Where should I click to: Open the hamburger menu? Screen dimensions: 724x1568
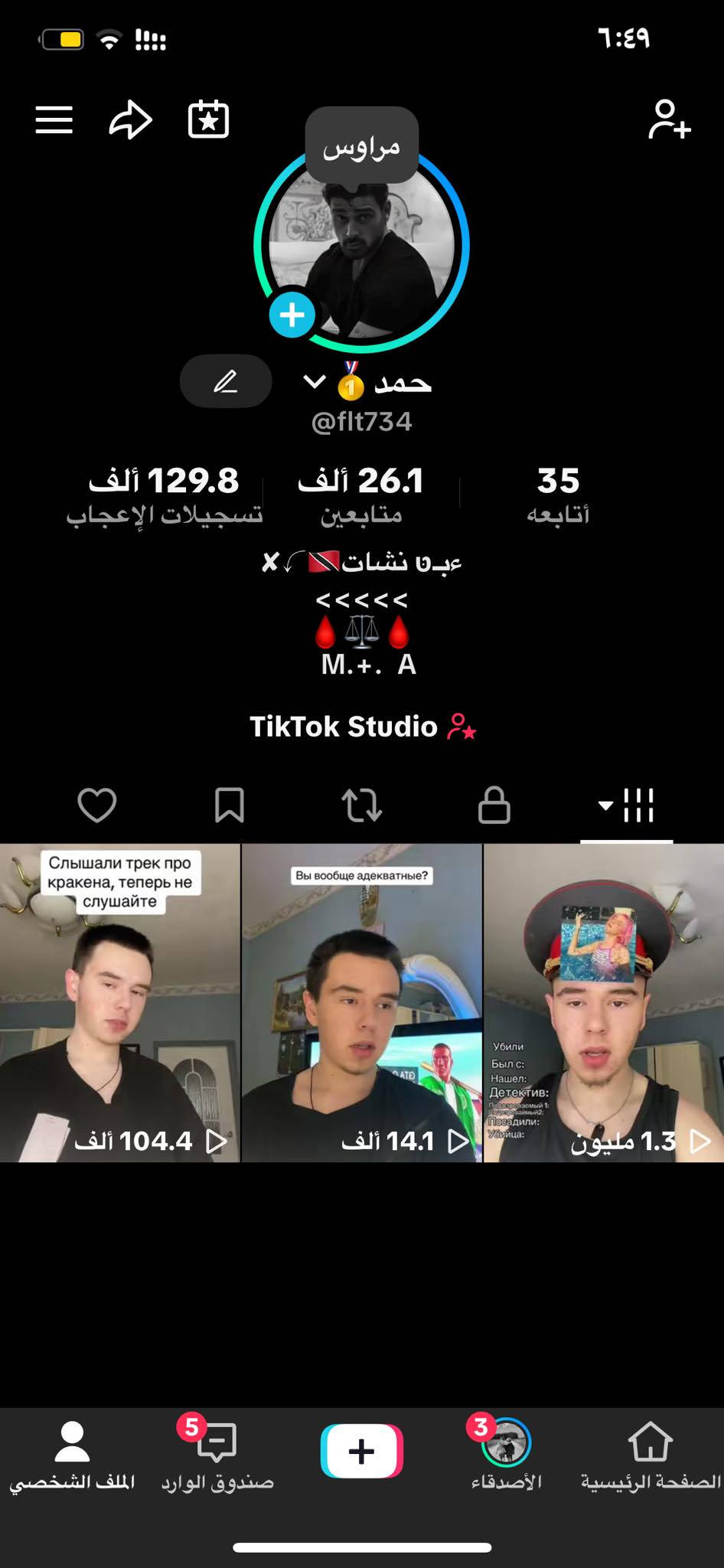[x=54, y=120]
